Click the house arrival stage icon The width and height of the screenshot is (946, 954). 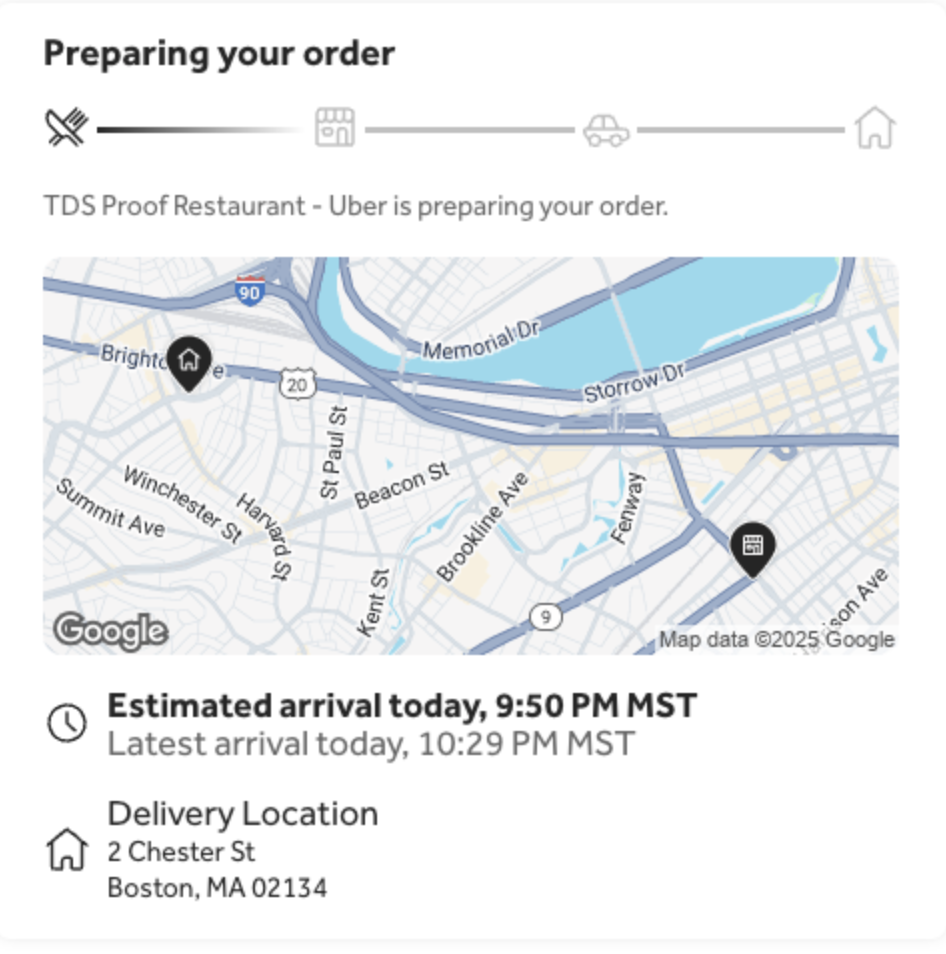[x=877, y=127]
